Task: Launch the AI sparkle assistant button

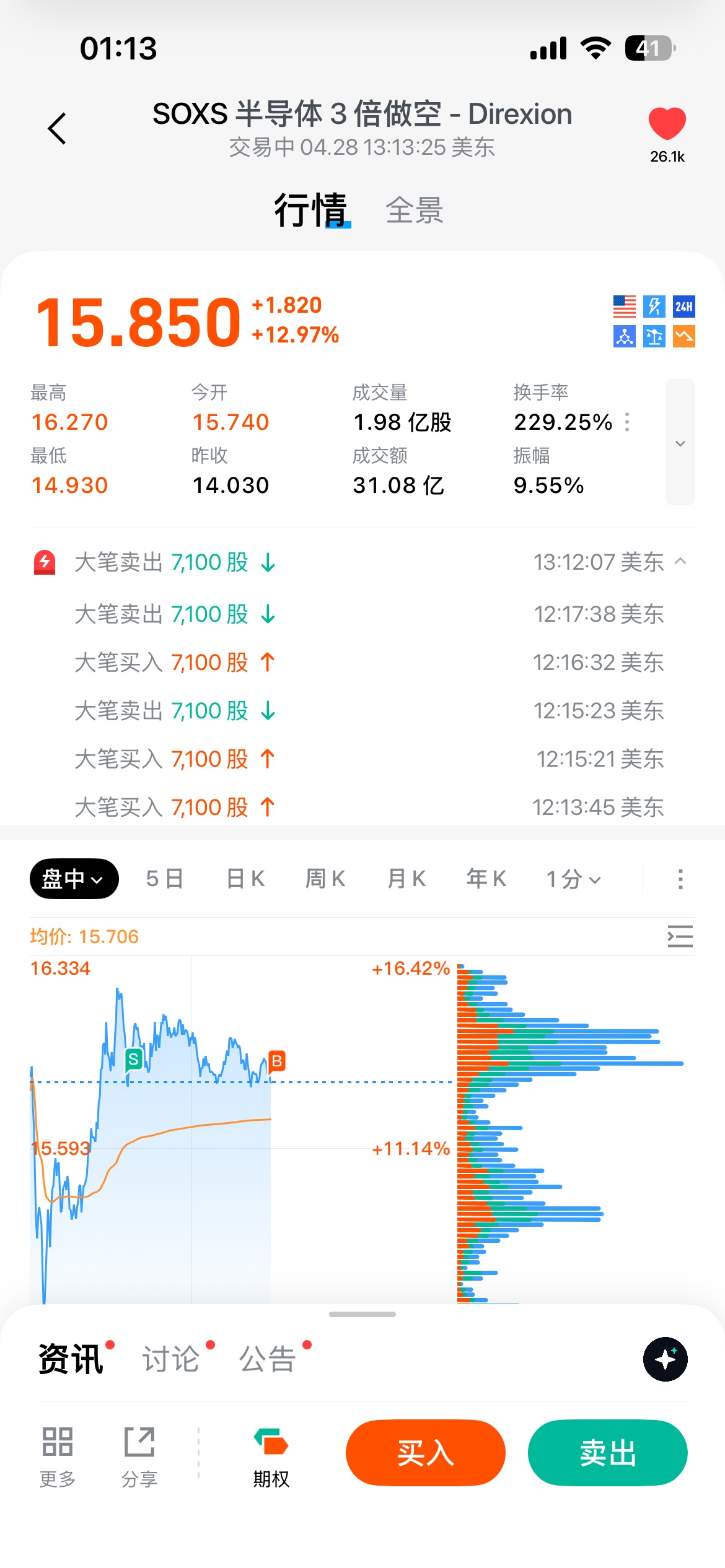Action: (665, 1359)
